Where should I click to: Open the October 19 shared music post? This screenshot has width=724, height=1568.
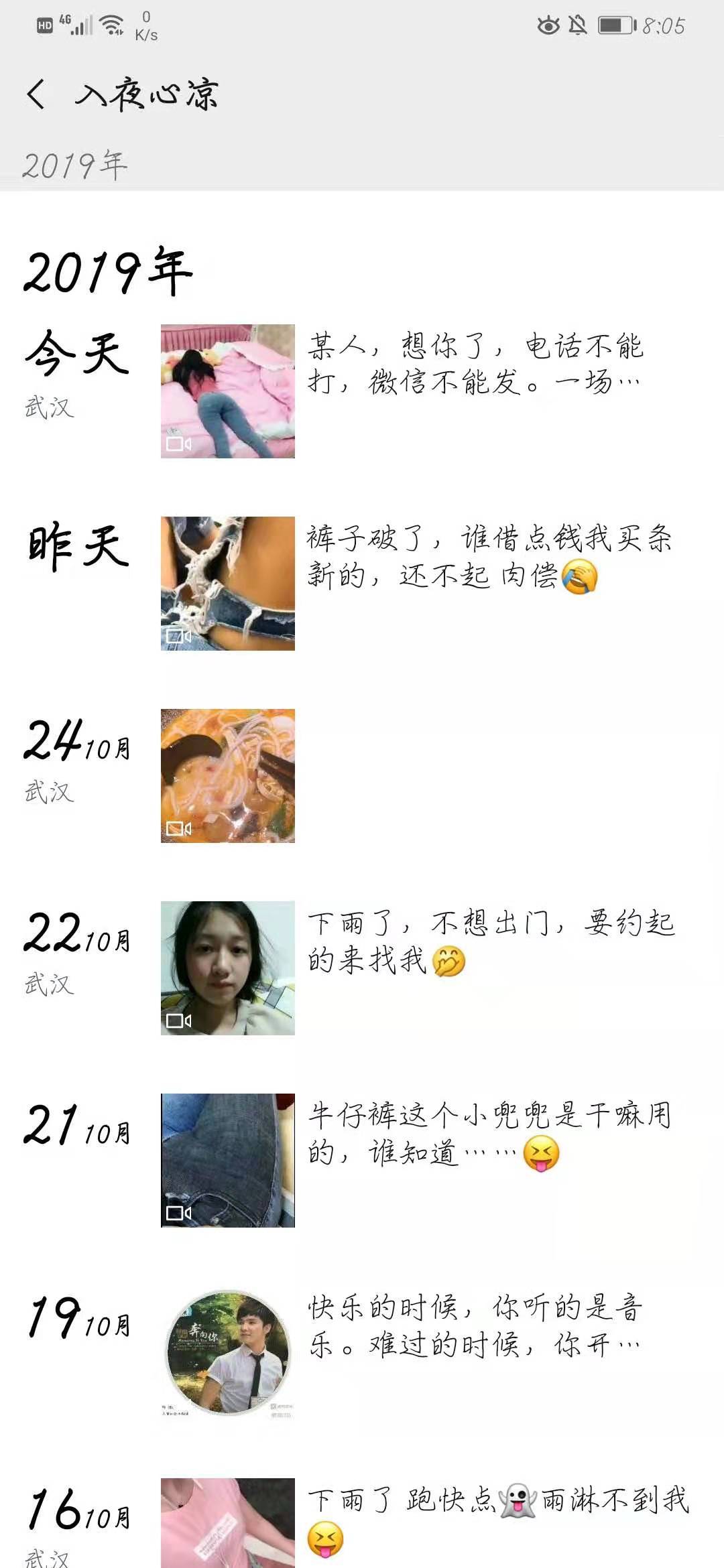(227, 1352)
